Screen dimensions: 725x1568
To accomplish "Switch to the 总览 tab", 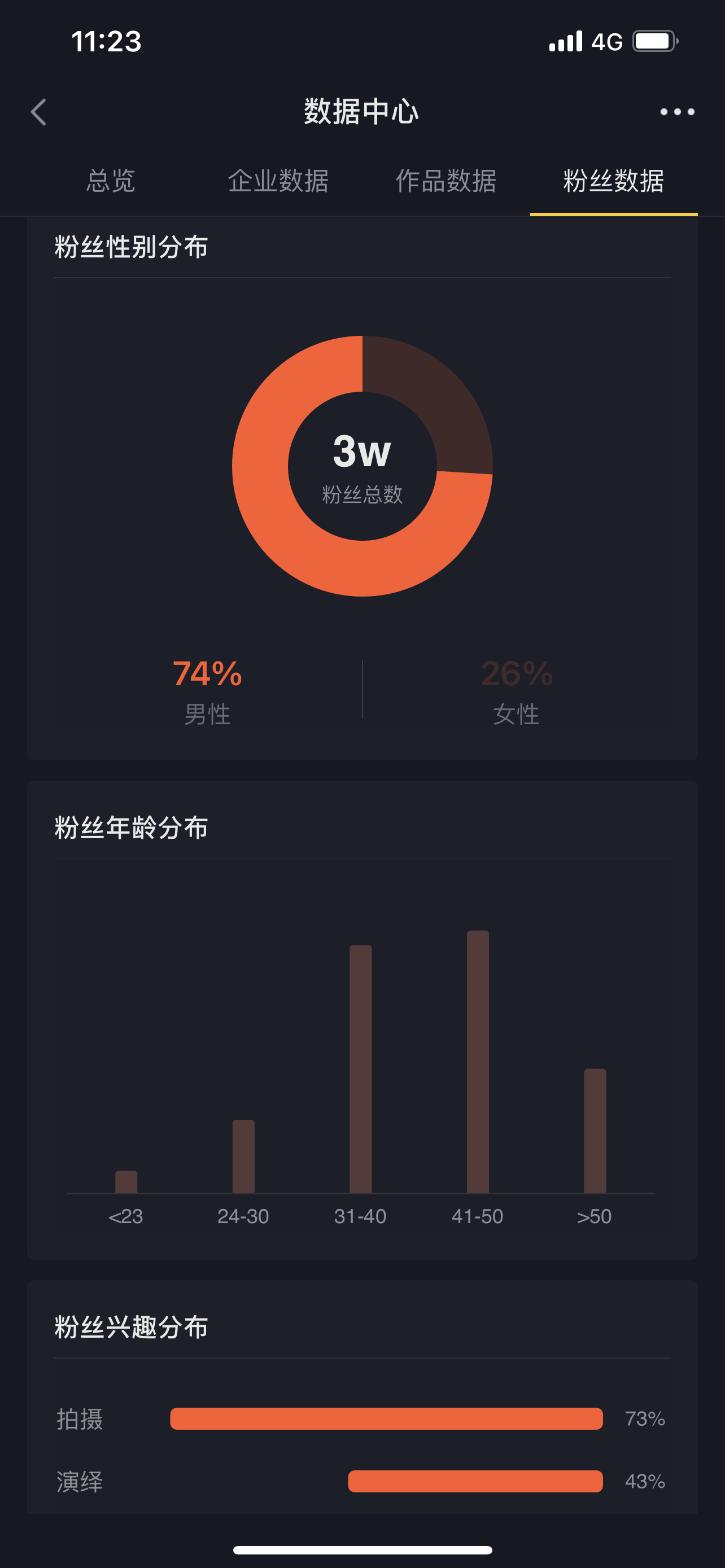I will pyautogui.click(x=111, y=181).
